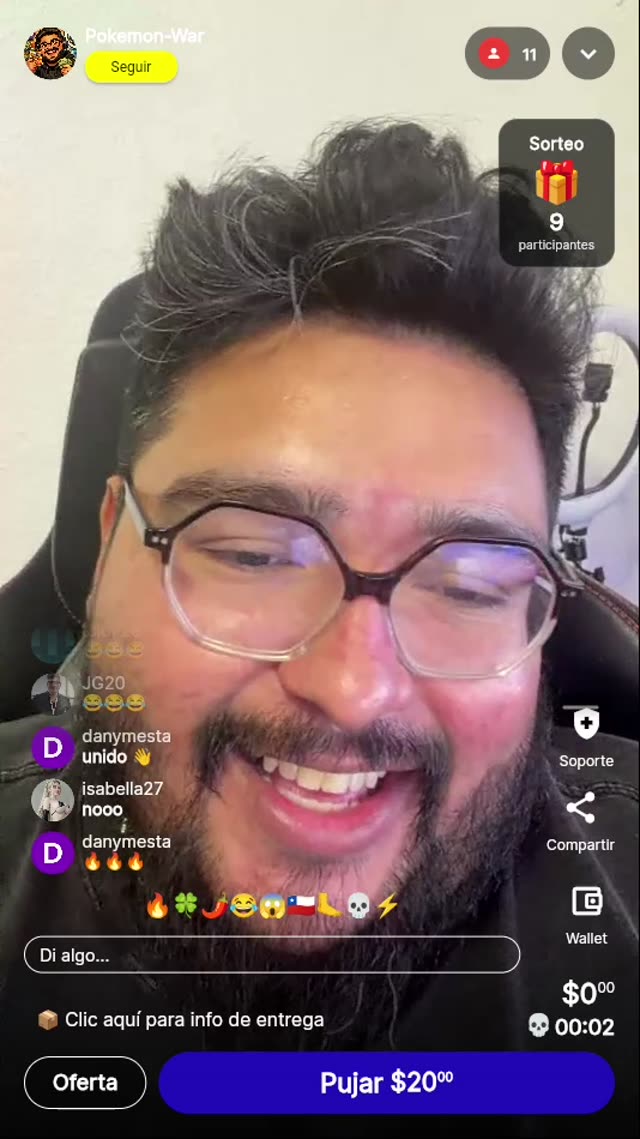The height and width of the screenshot is (1139, 640).
Task: View the list of 11 viewers
Action: point(507,54)
